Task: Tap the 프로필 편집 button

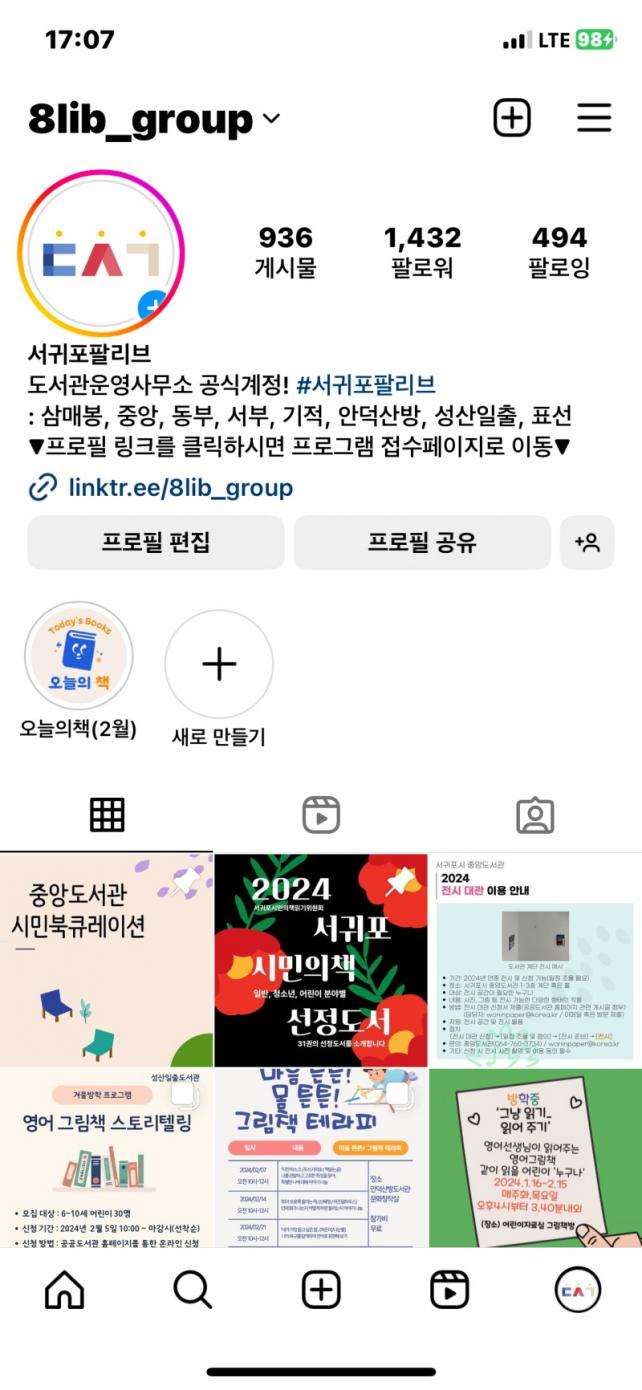Action: [x=156, y=543]
